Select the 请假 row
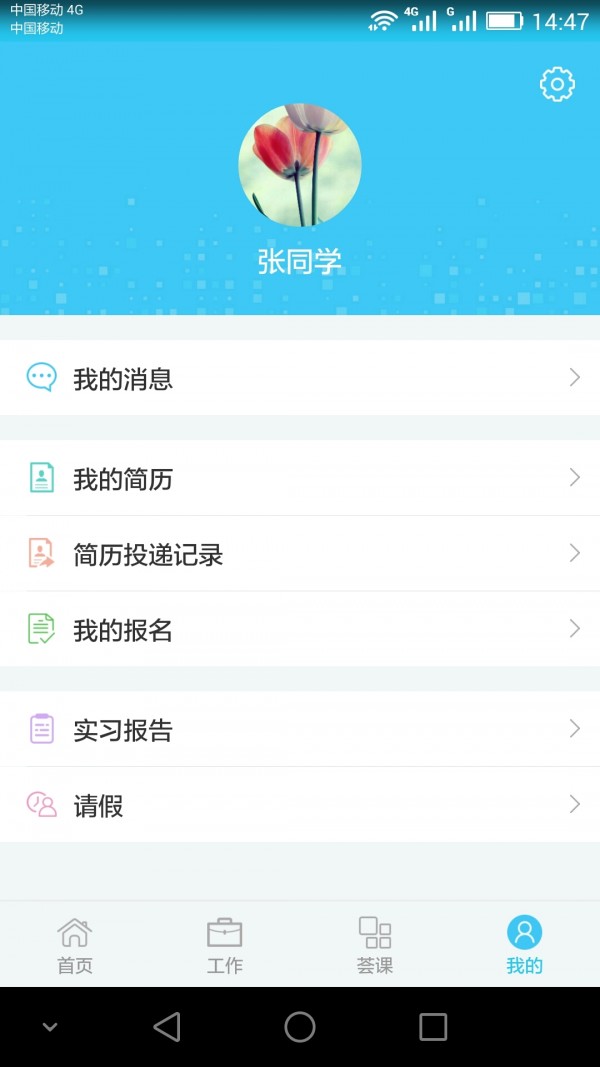Image resolution: width=600 pixels, height=1067 pixels. click(300, 805)
